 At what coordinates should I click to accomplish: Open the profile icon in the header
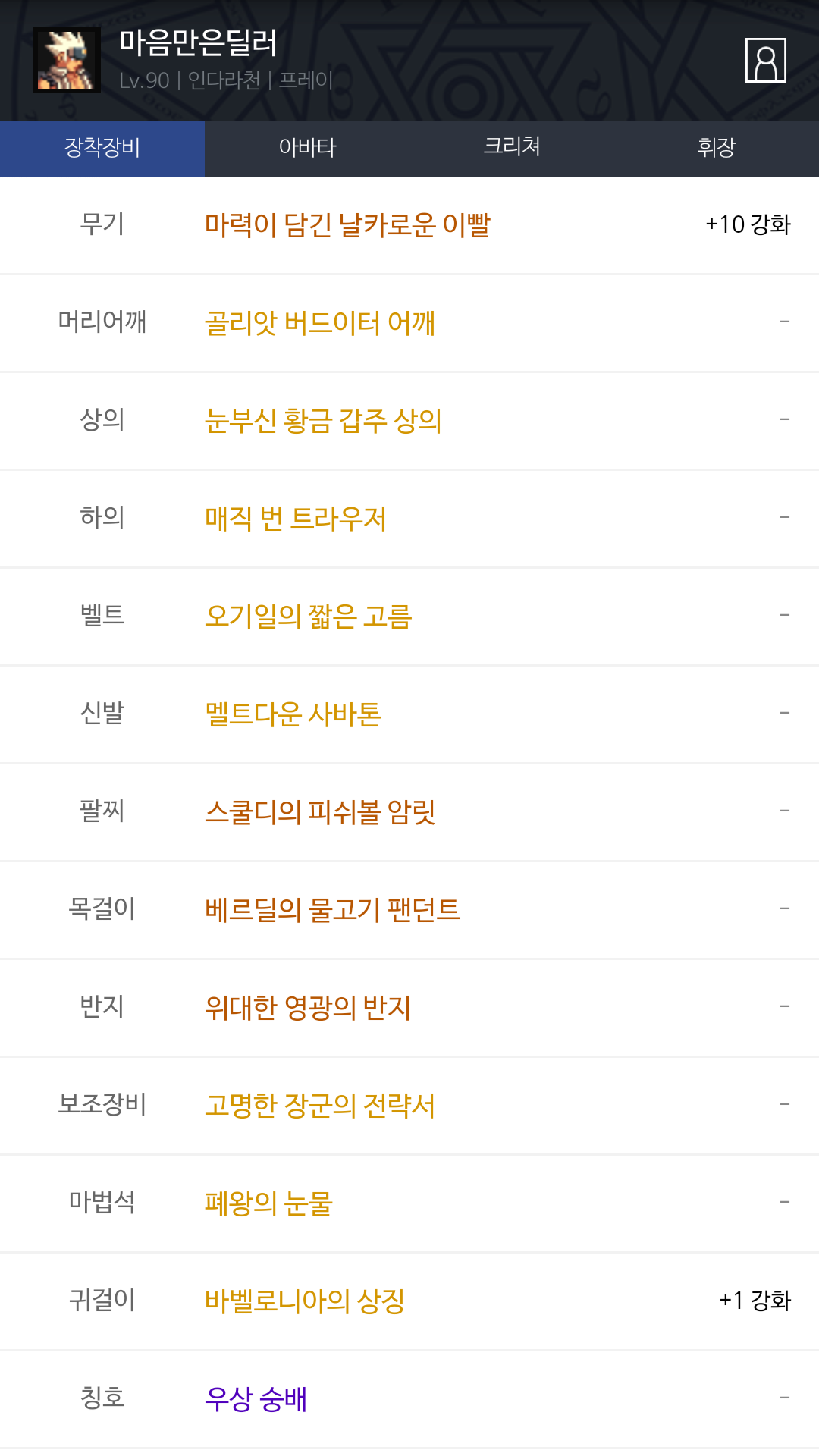(765, 60)
